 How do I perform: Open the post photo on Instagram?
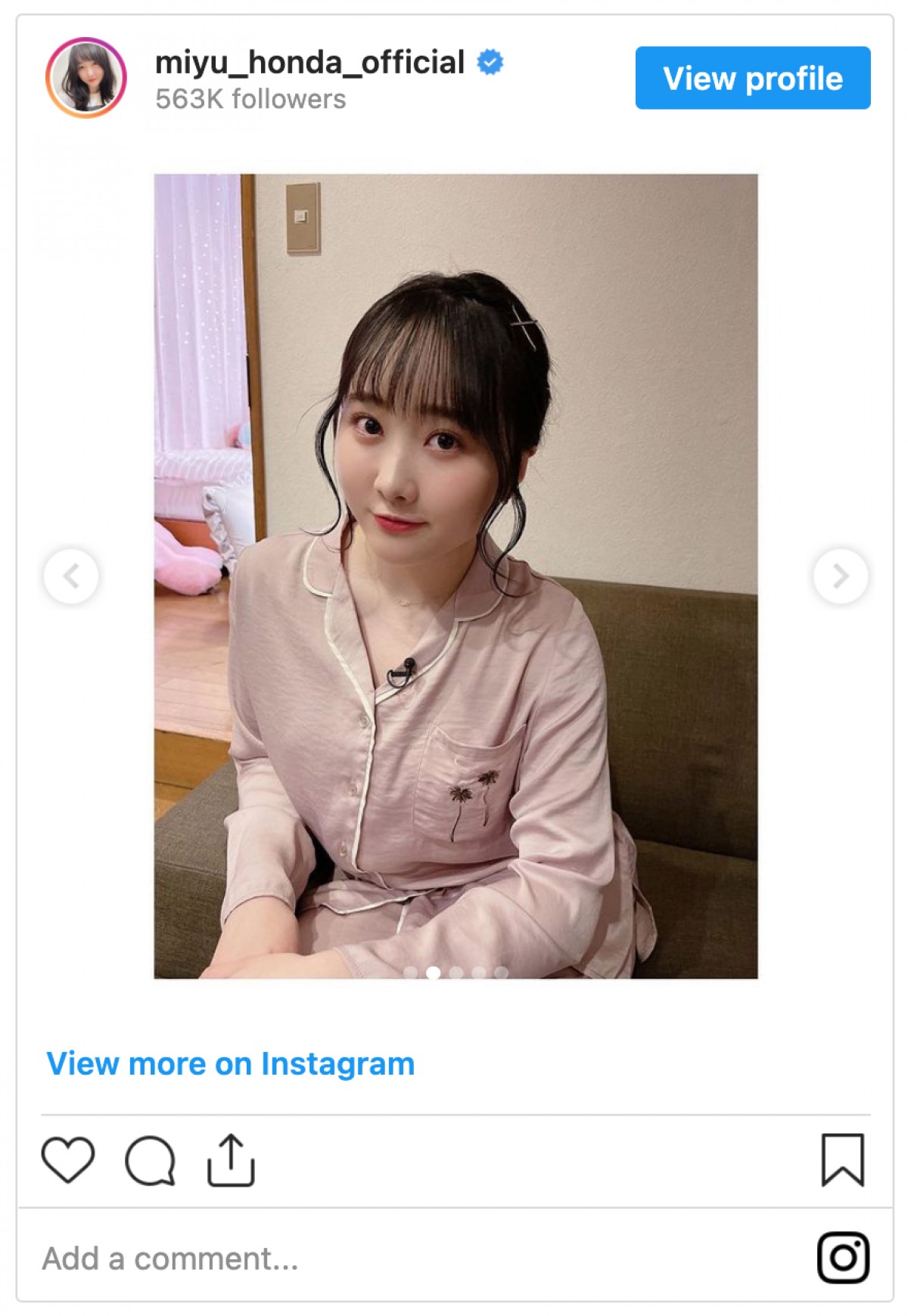pos(456,576)
